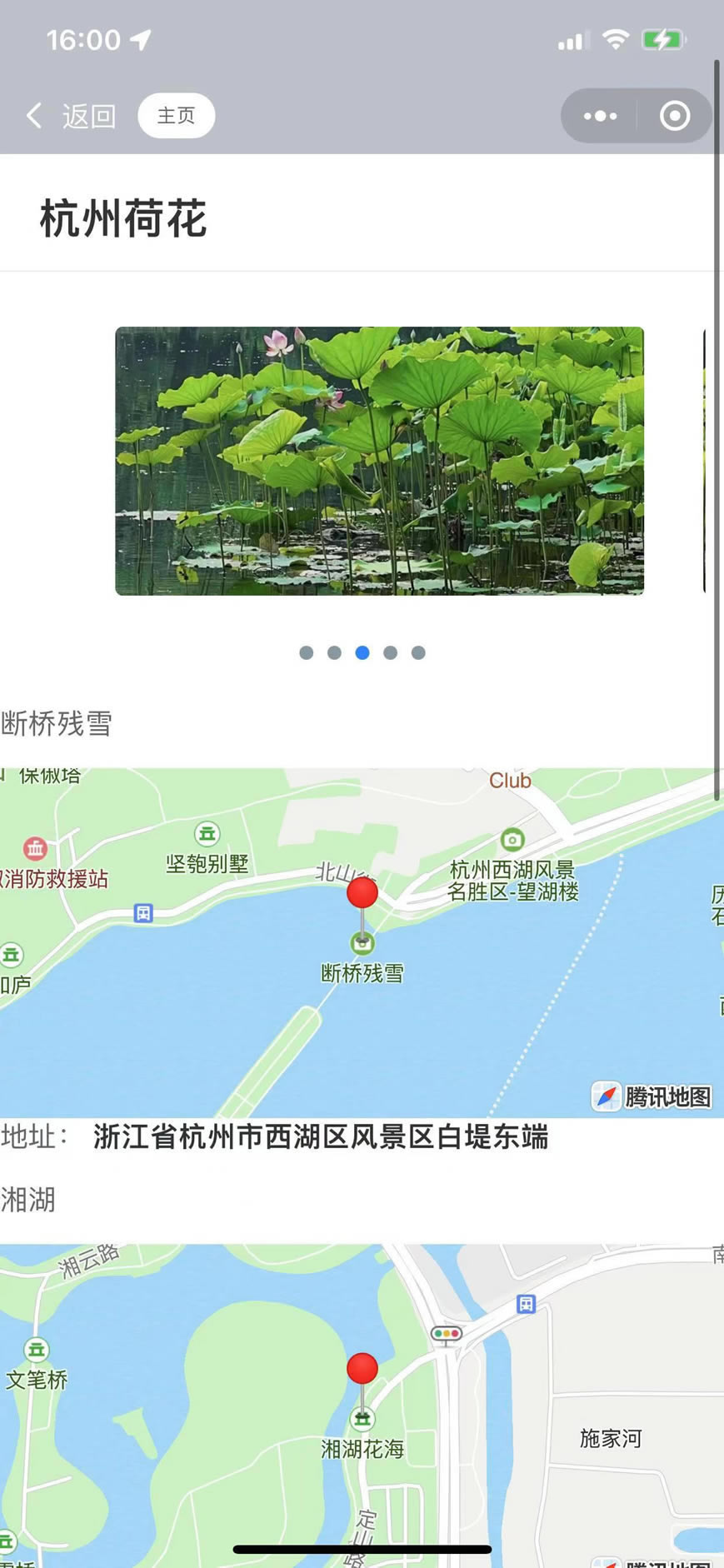Tap the red pin at 湘湖花海
The image size is (724, 1568).
pos(362,1368)
